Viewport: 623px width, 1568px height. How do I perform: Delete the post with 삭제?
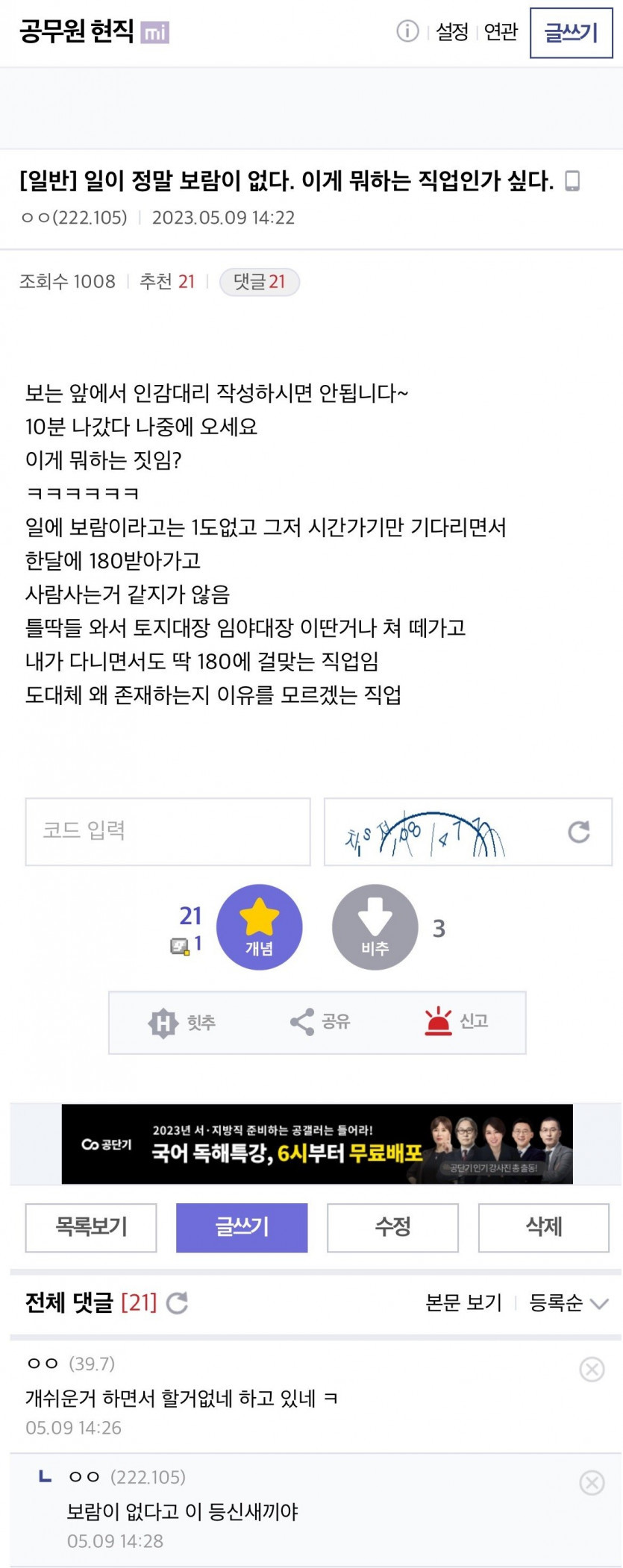[x=543, y=1227]
